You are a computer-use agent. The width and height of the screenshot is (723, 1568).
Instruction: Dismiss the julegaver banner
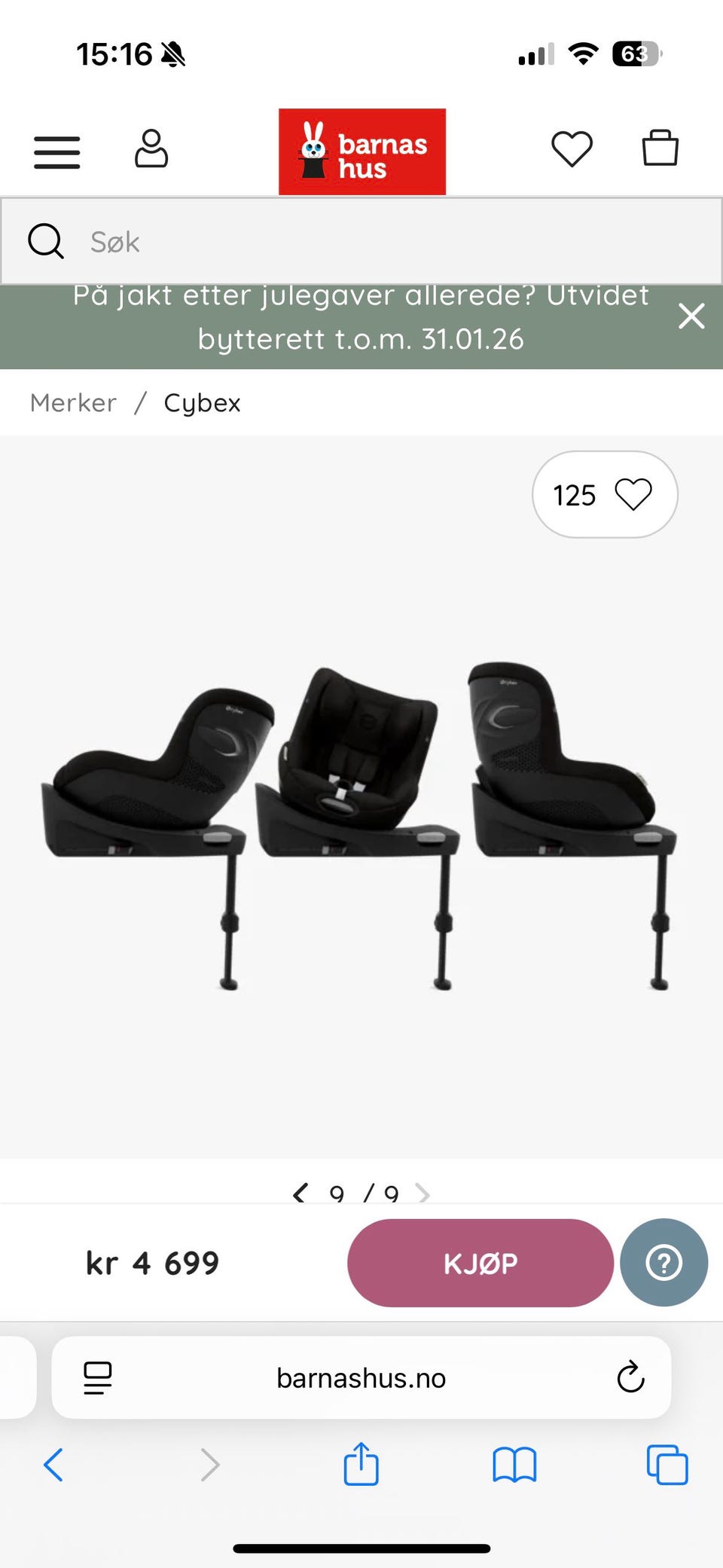(x=691, y=316)
